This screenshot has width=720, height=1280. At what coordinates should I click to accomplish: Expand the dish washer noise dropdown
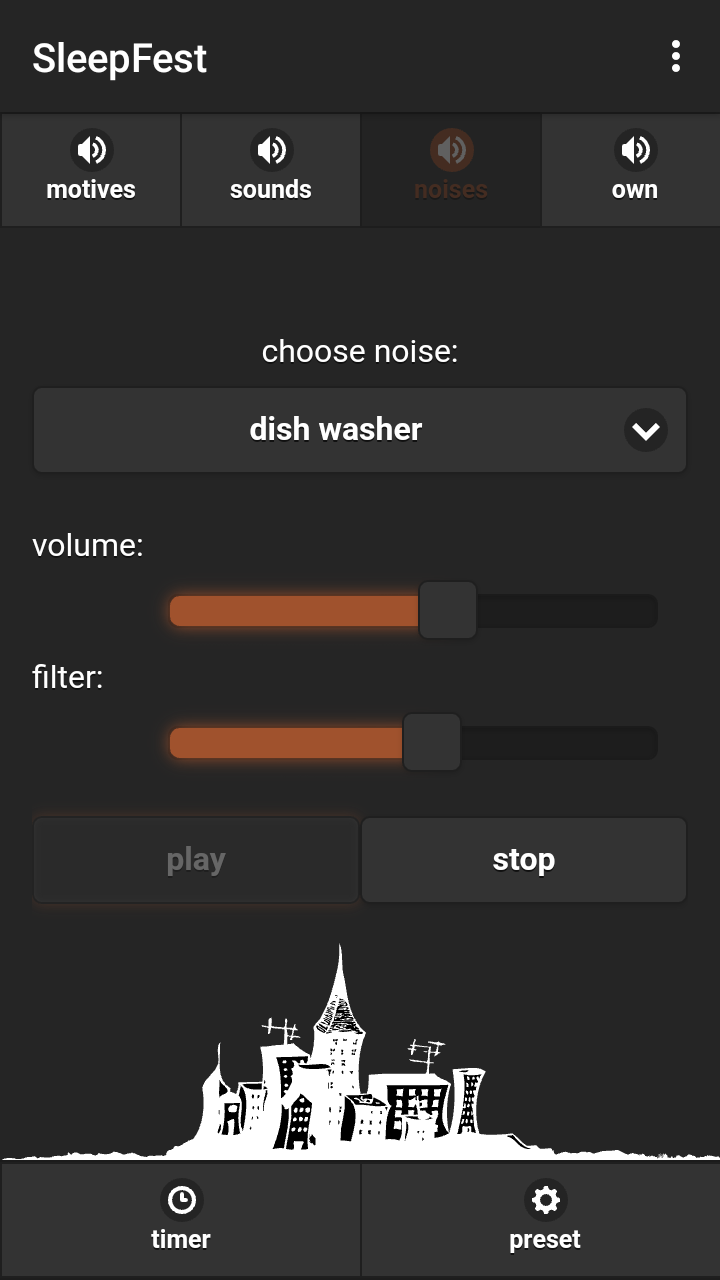pyautogui.click(x=360, y=430)
